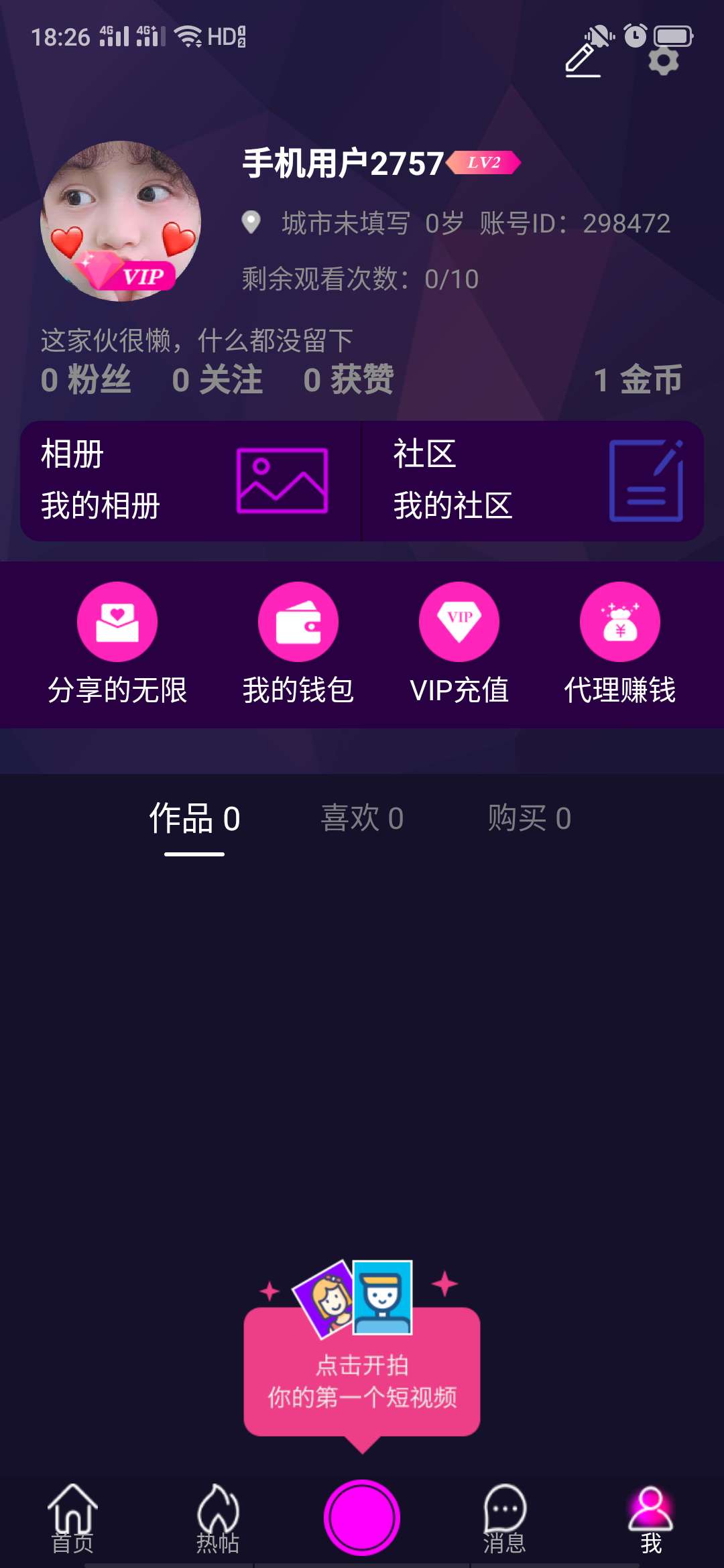Open 我的社区 community card
This screenshot has width=724, height=1568.
pyautogui.click(x=533, y=481)
